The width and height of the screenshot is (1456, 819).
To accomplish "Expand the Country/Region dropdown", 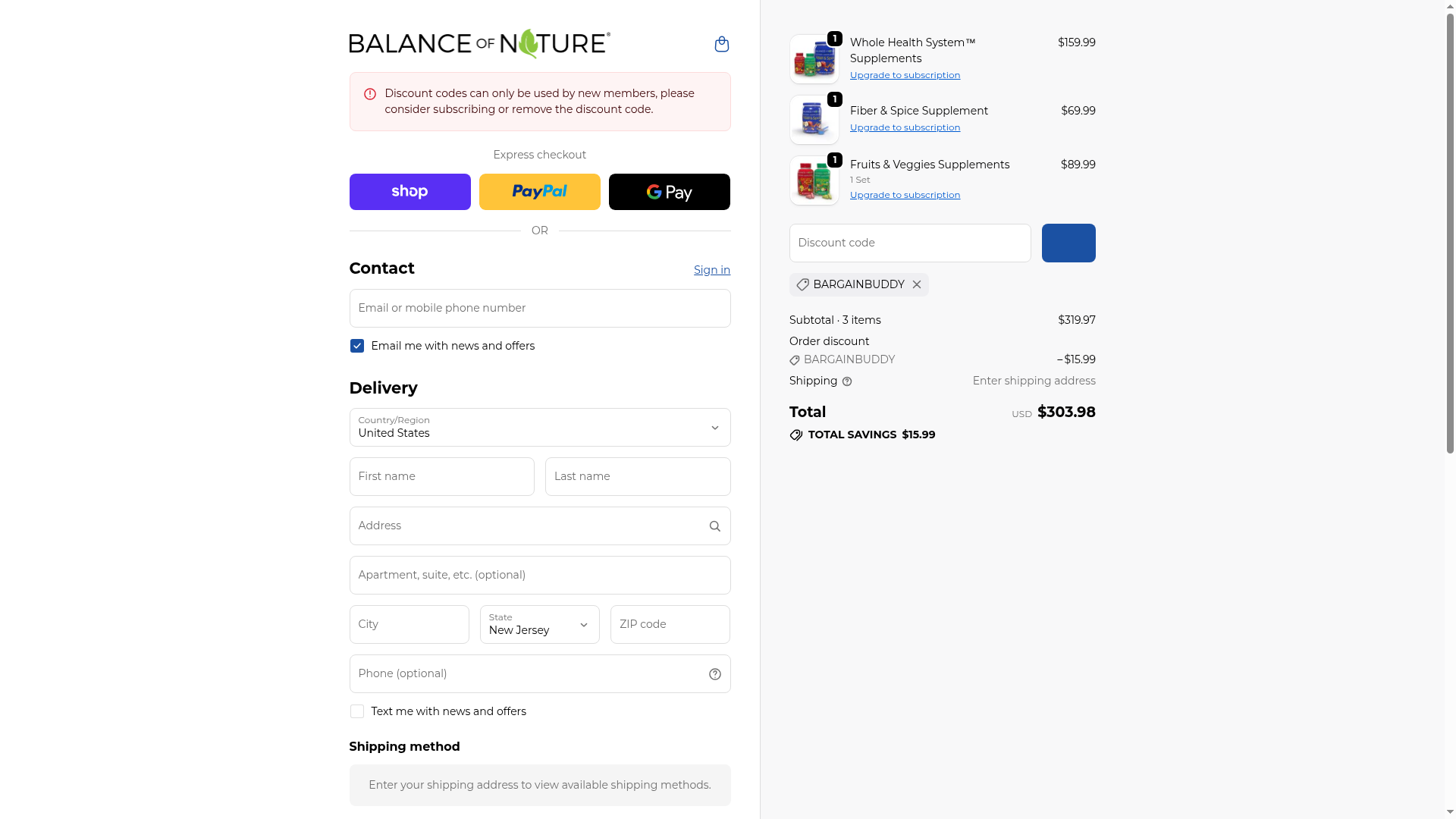I will 539,427.
